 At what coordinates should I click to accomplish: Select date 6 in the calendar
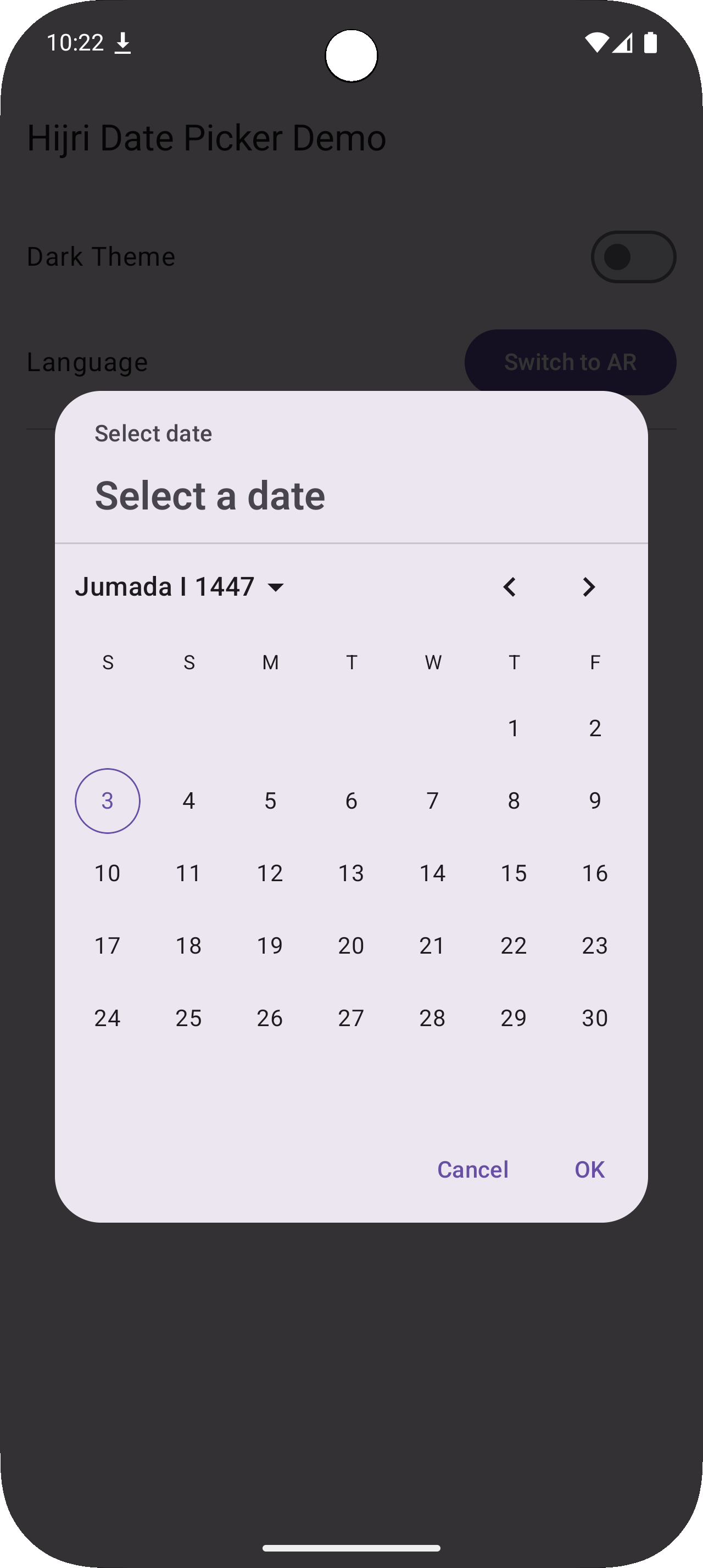tap(351, 800)
